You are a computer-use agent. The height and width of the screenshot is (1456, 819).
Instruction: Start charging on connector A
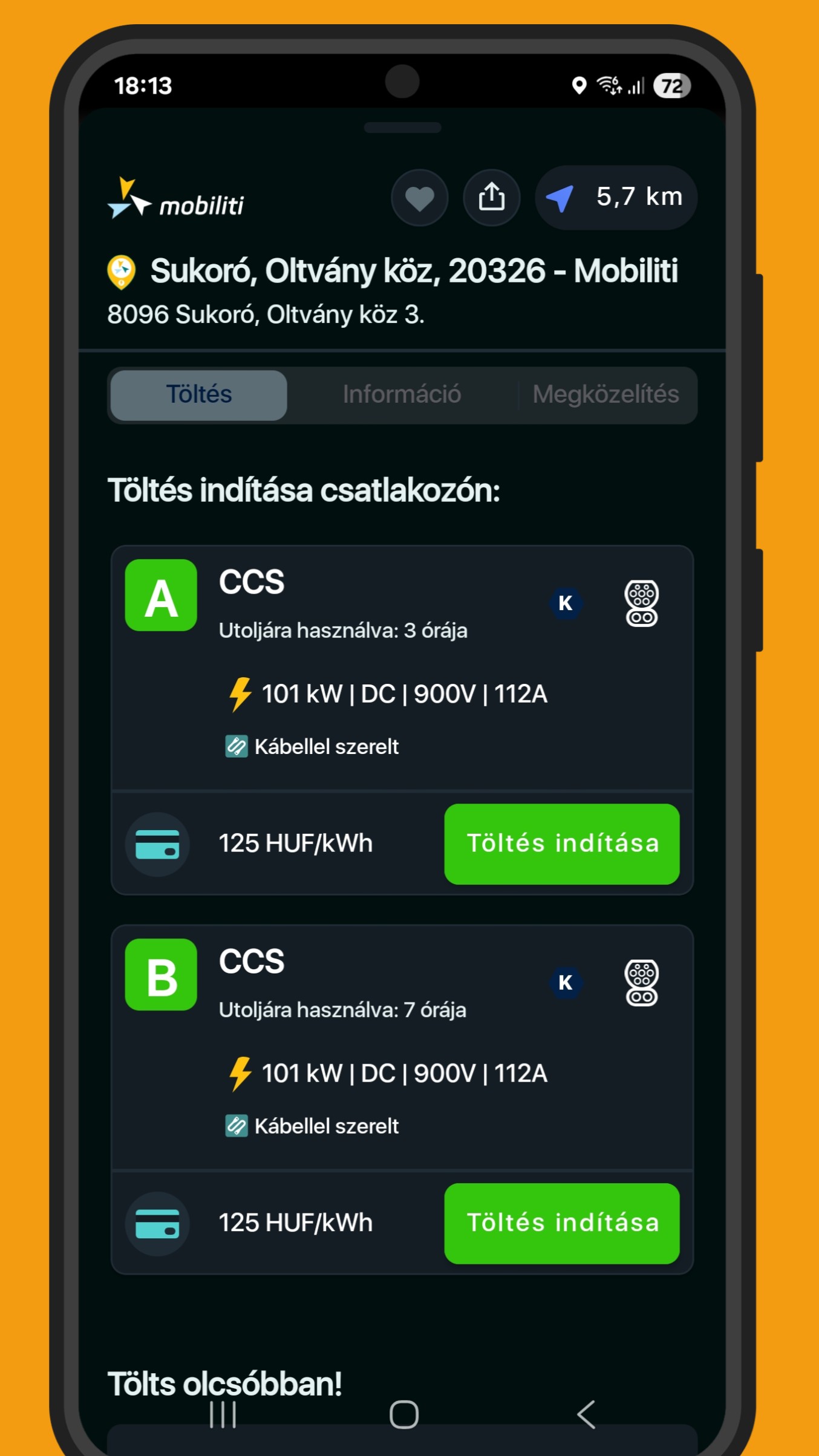(x=561, y=843)
